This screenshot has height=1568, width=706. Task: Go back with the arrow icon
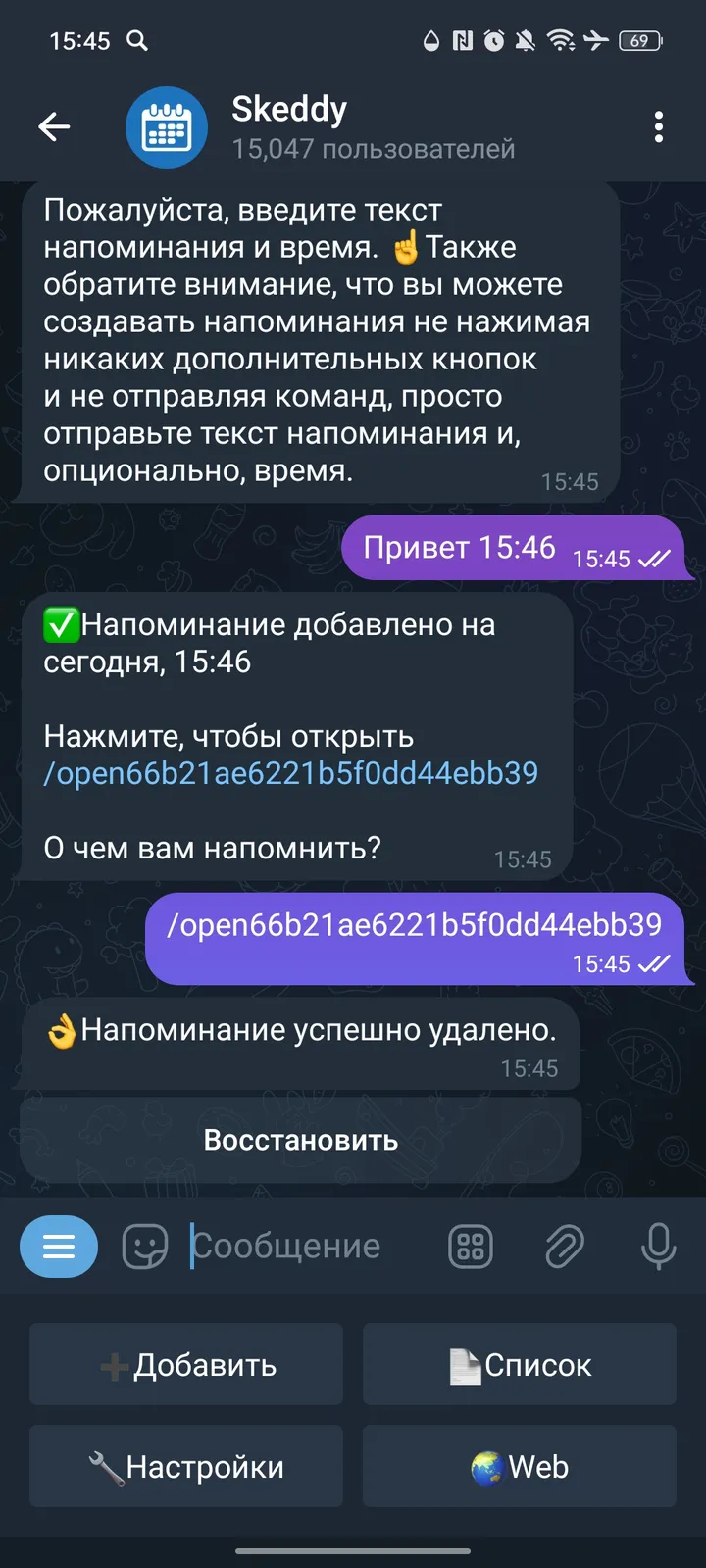(55, 126)
